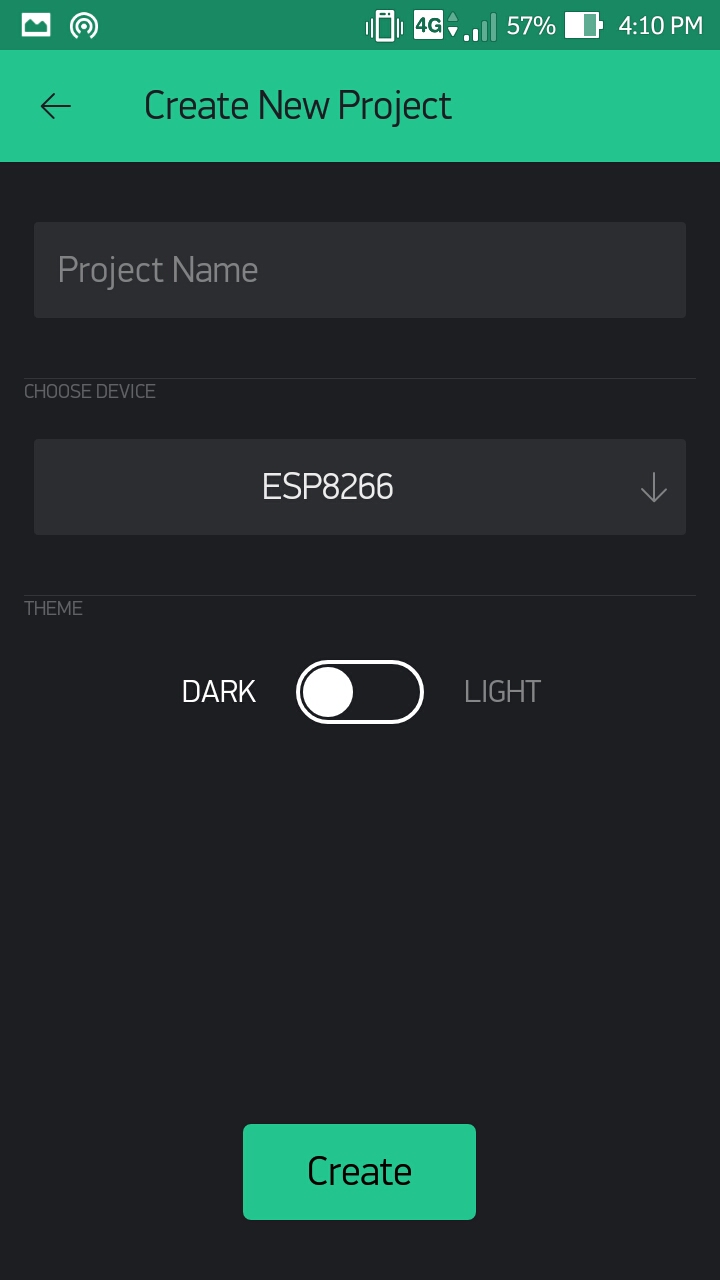720x1280 pixels.
Task: Click the Create New Project title
Action: coord(297,105)
